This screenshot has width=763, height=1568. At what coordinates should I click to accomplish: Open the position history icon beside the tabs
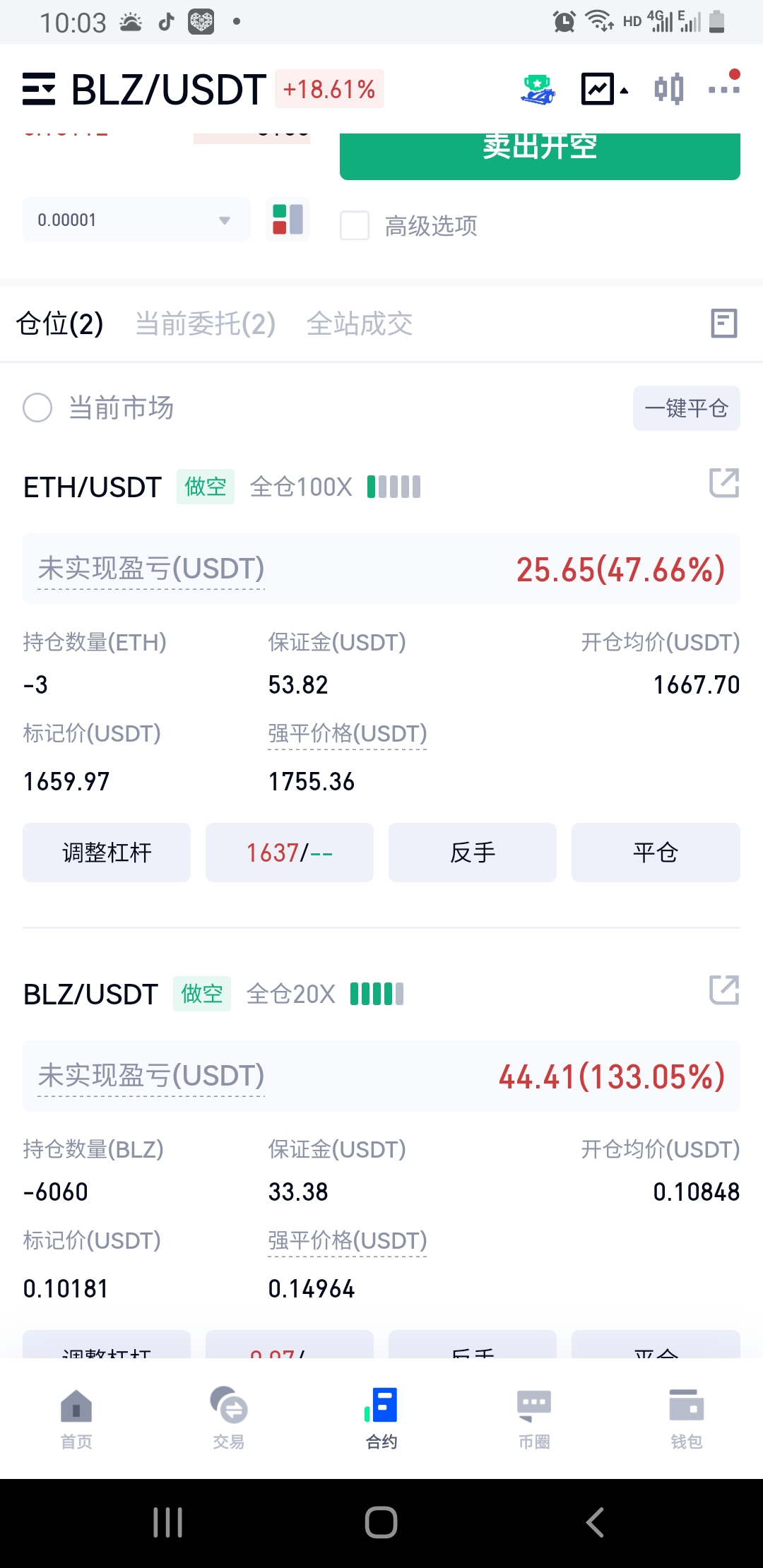click(724, 323)
